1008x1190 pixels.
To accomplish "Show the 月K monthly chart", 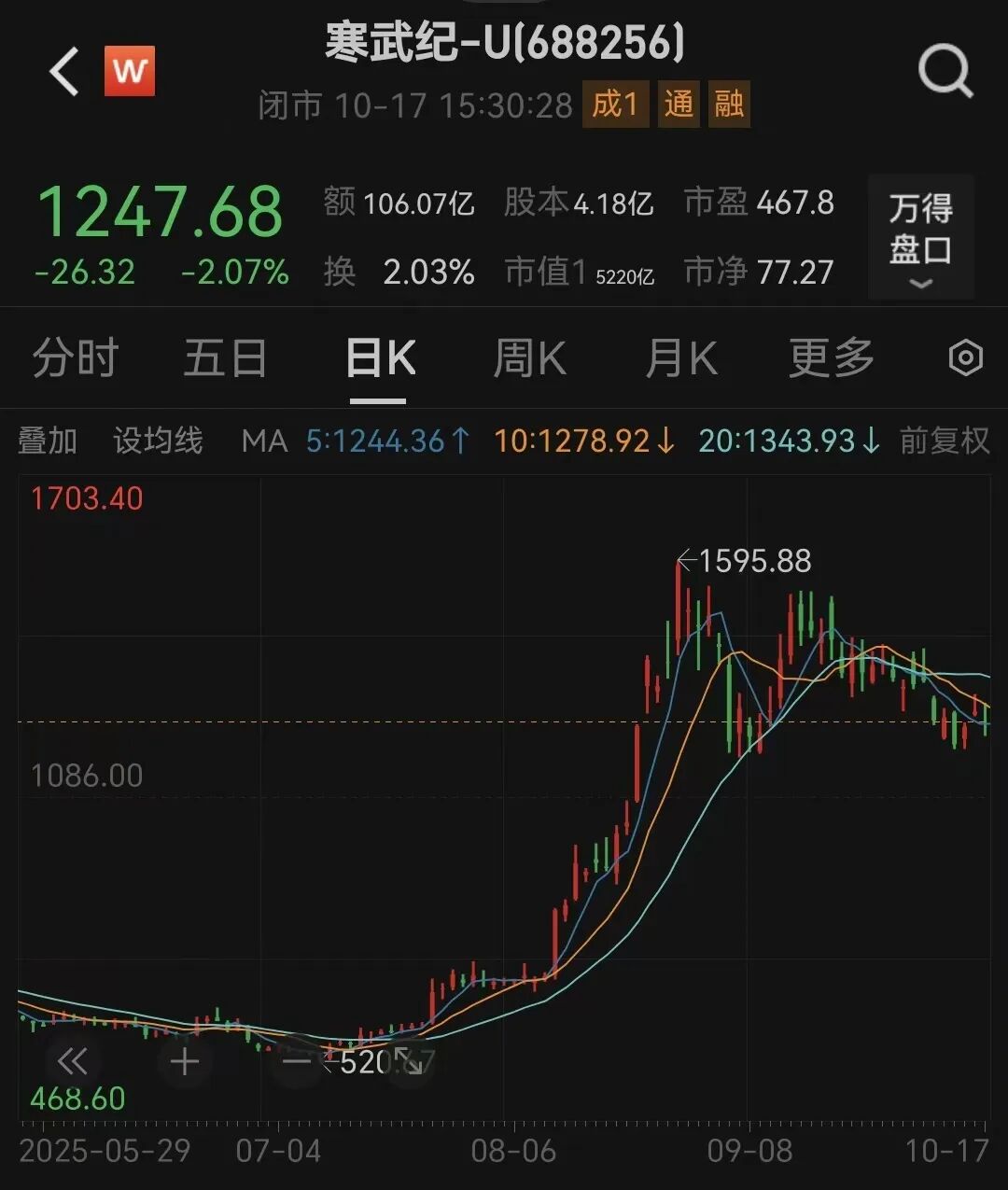I will tap(681, 359).
